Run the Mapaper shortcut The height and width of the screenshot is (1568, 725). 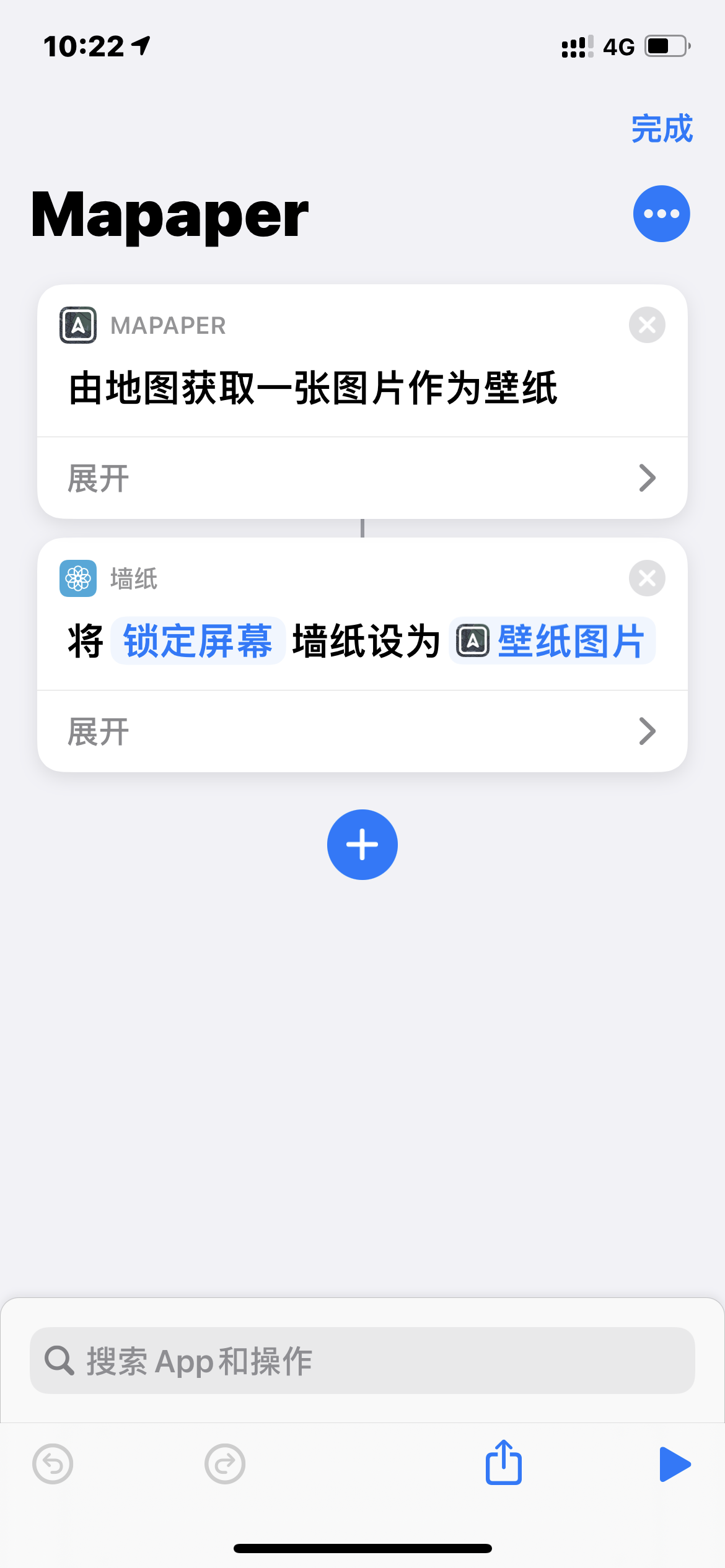tap(675, 1464)
